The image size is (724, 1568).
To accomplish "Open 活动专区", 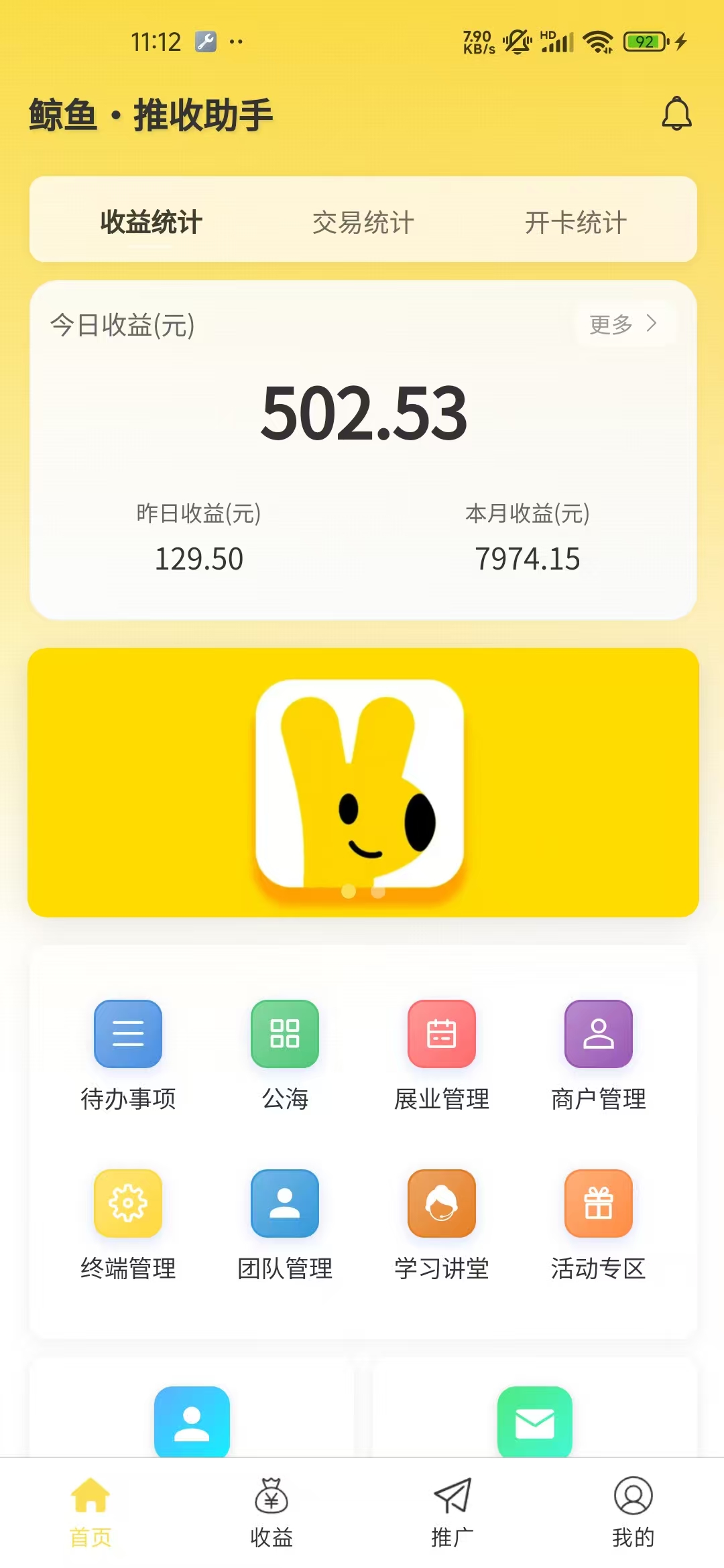I will click(599, 1223).
